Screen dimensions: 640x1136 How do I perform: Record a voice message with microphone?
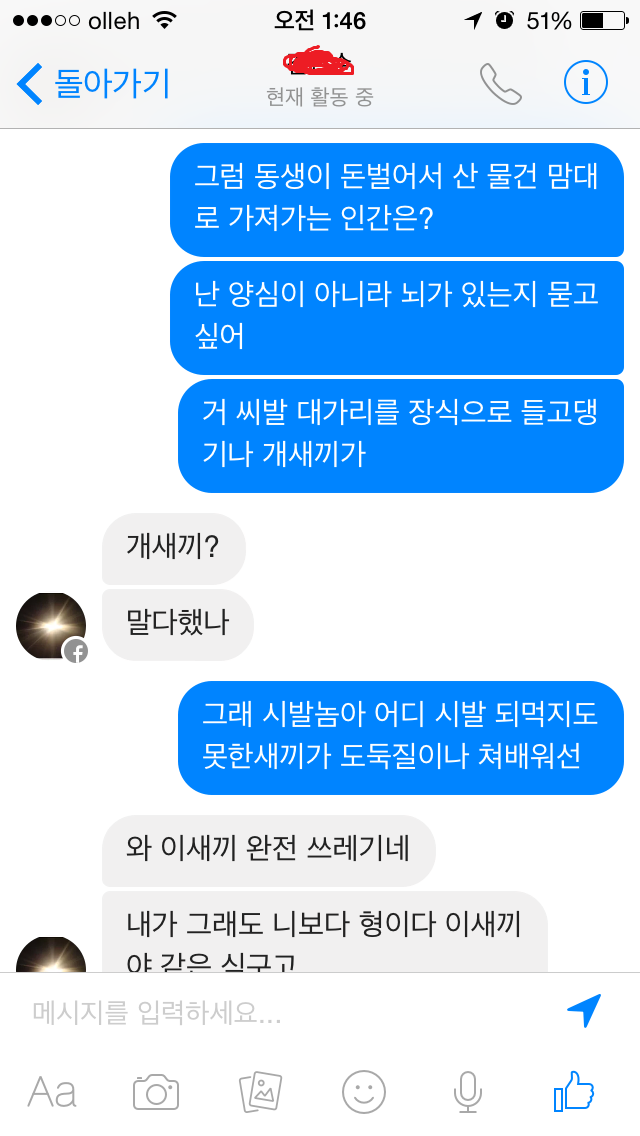point(467,1091)
